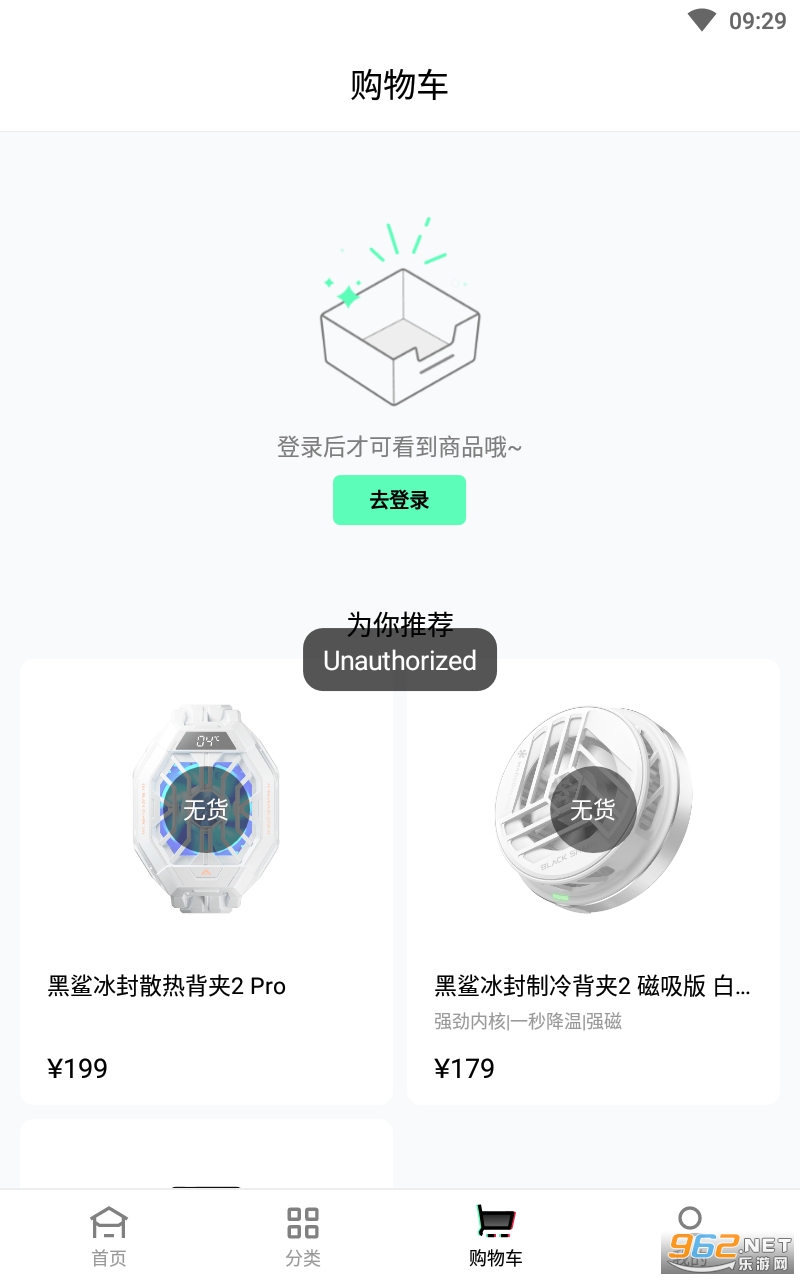
Task: Open the 黑鲨冰封散热背夹2 Pro product card
Action: tap(206, 880)
